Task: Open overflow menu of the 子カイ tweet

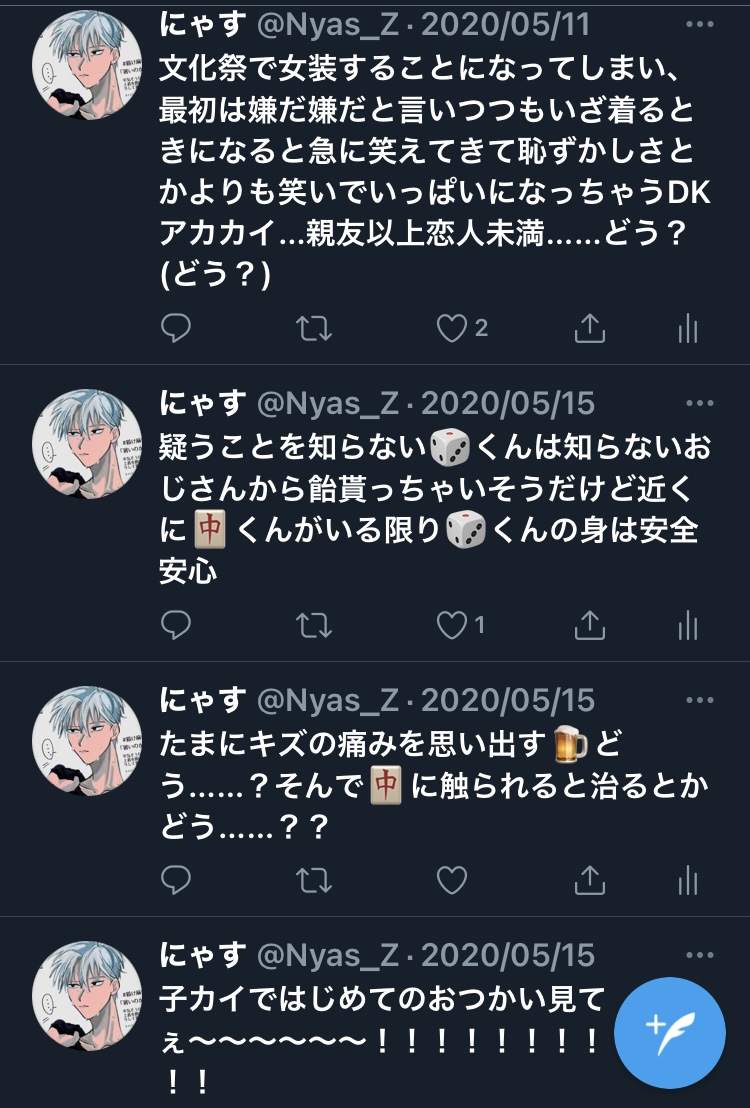Action: click(x=699, y=954)
